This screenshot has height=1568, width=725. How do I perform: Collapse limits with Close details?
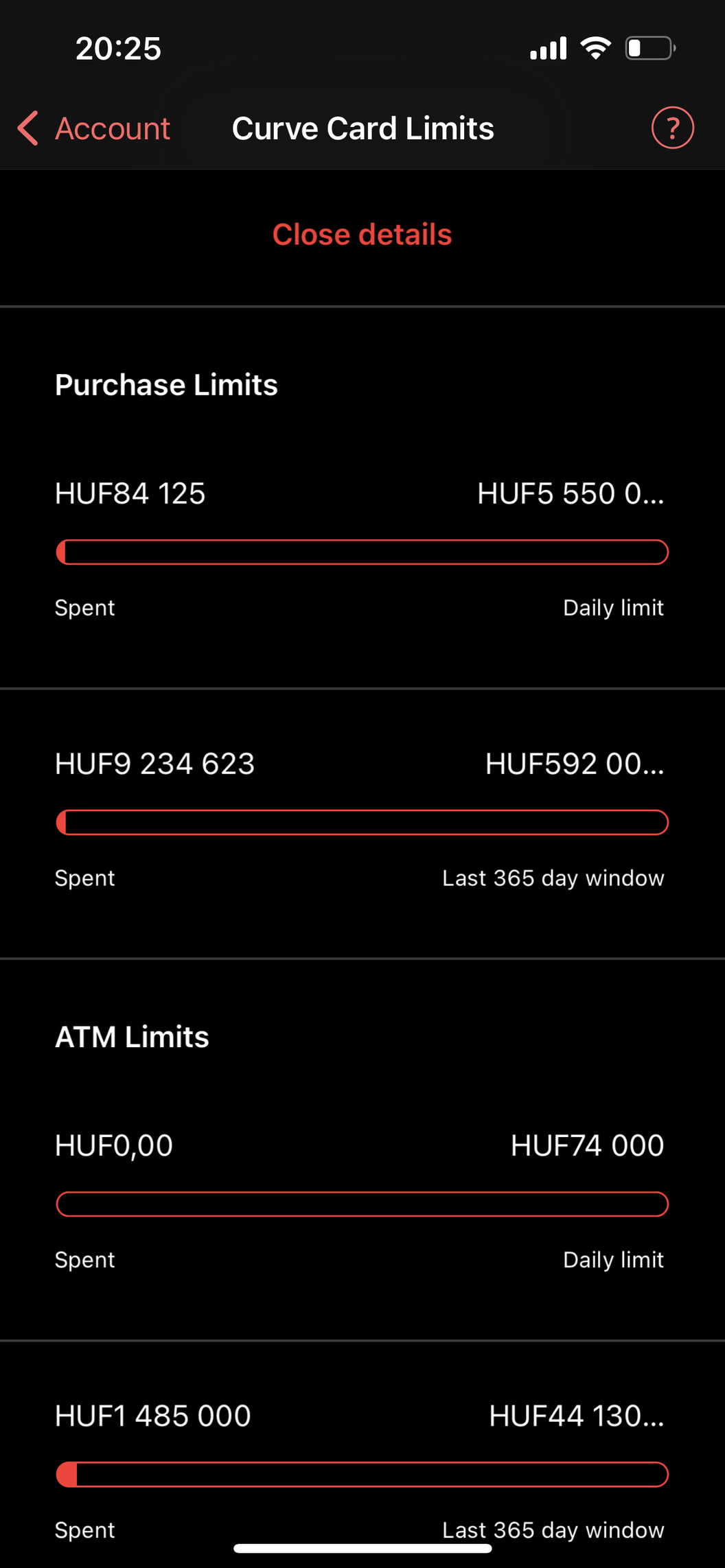(362, 235)
